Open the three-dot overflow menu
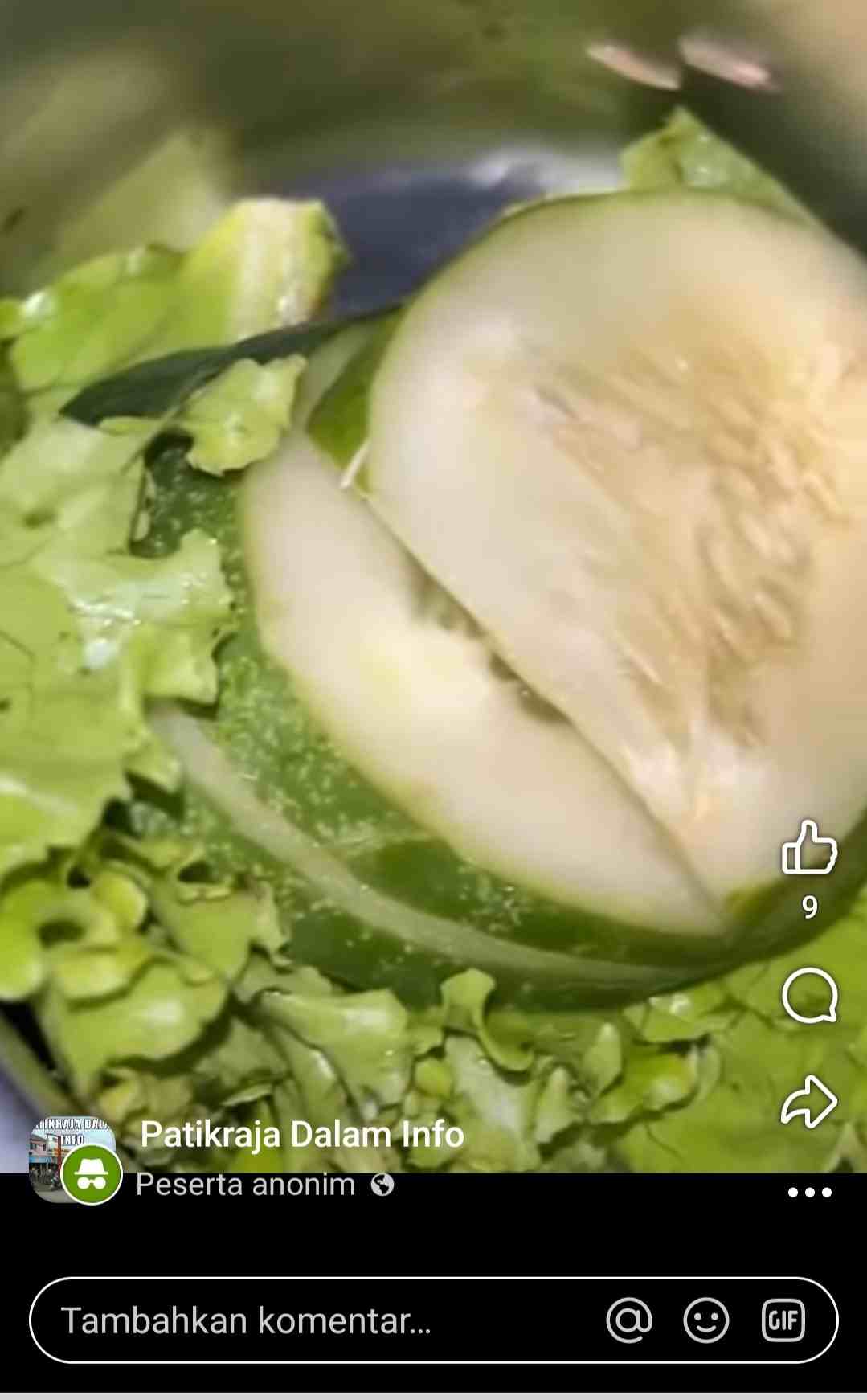This screenshot has height=1400, width=867. click(809, 1193)
